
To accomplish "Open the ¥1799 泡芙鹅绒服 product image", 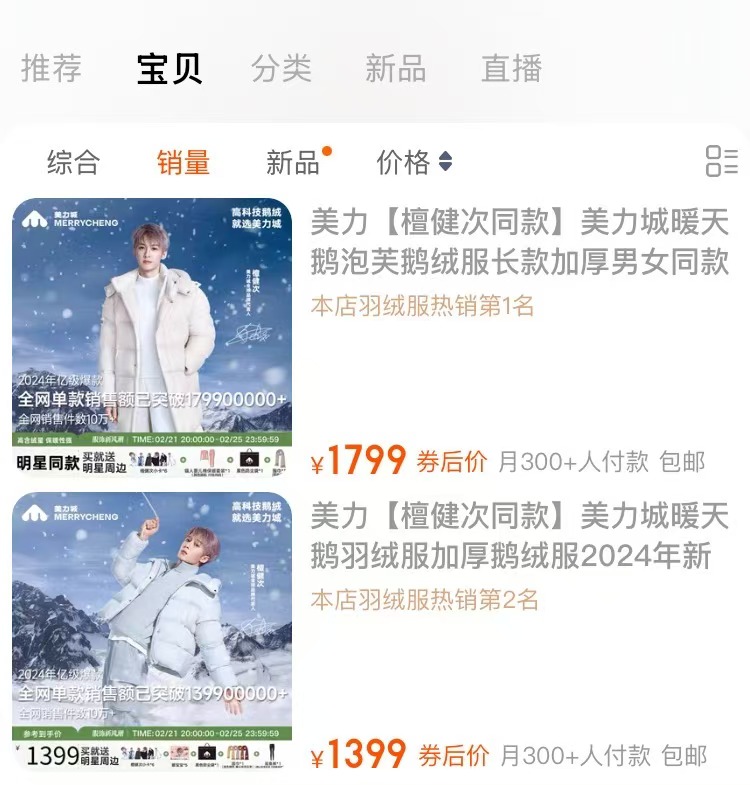I will pyautogui.click(x=152, y=338).
